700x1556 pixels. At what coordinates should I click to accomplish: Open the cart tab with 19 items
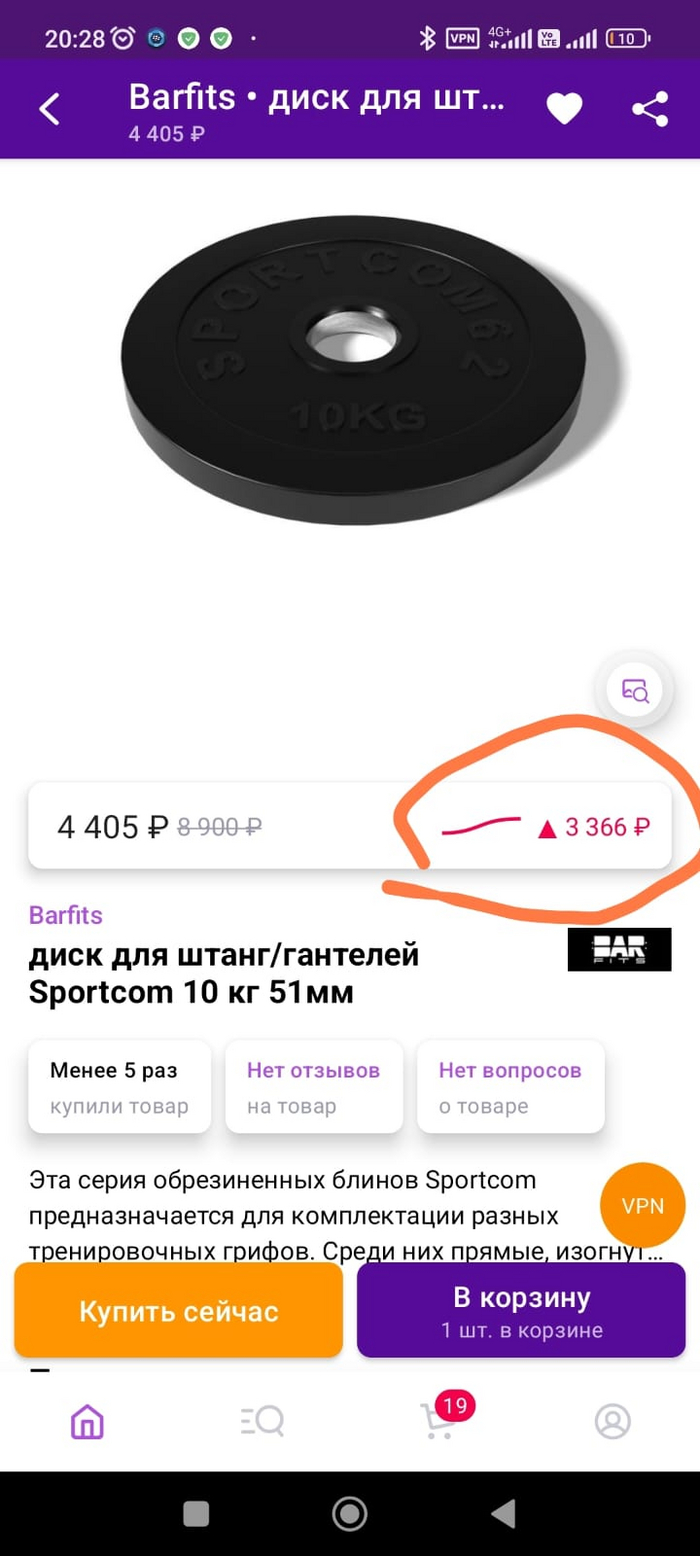438,1421
